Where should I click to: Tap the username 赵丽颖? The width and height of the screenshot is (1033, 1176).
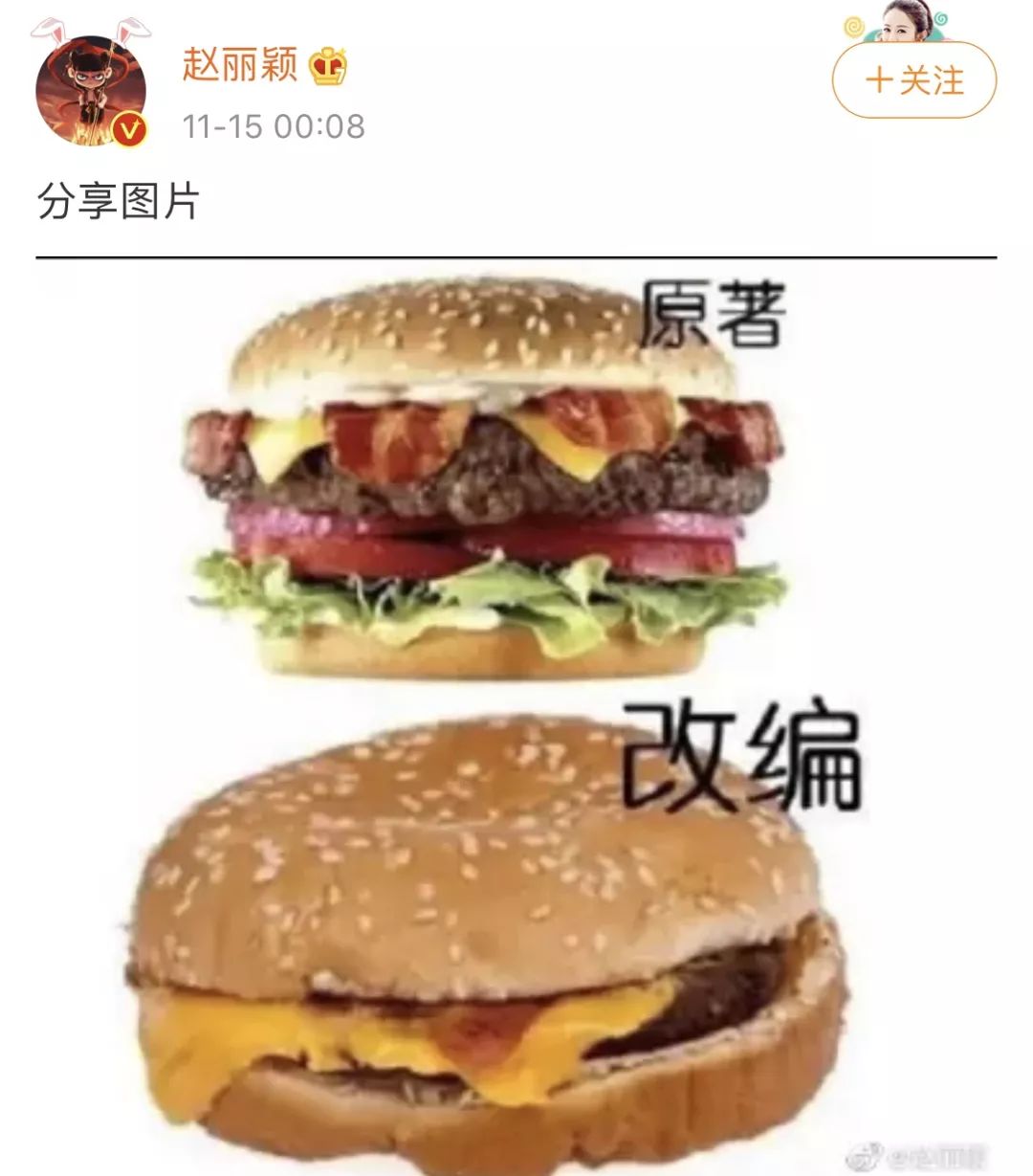coord(240,65)
